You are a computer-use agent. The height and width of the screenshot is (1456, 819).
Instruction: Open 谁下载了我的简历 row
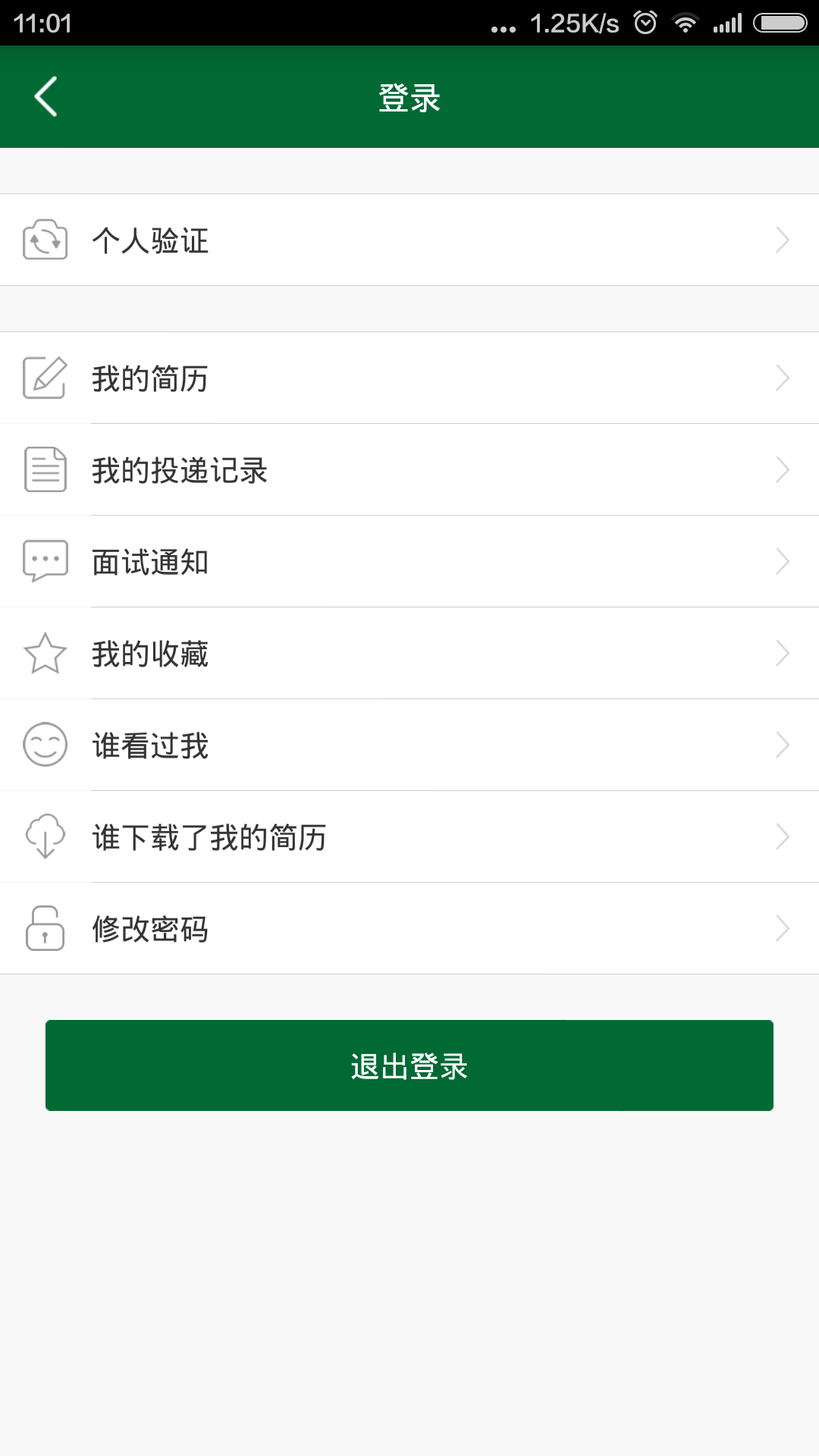(409, 836)
